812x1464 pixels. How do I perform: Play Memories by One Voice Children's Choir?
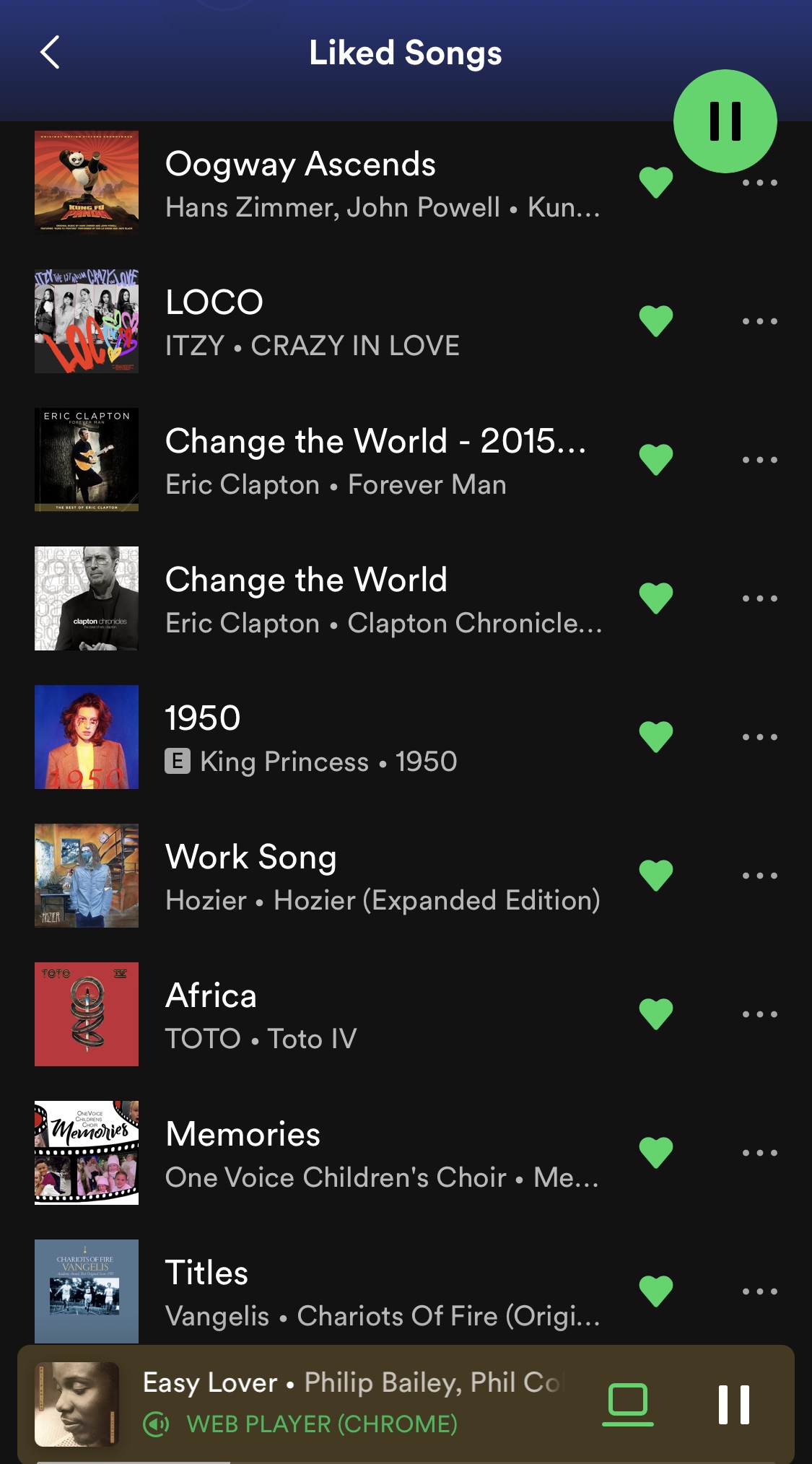click(x=383, y=1153)
